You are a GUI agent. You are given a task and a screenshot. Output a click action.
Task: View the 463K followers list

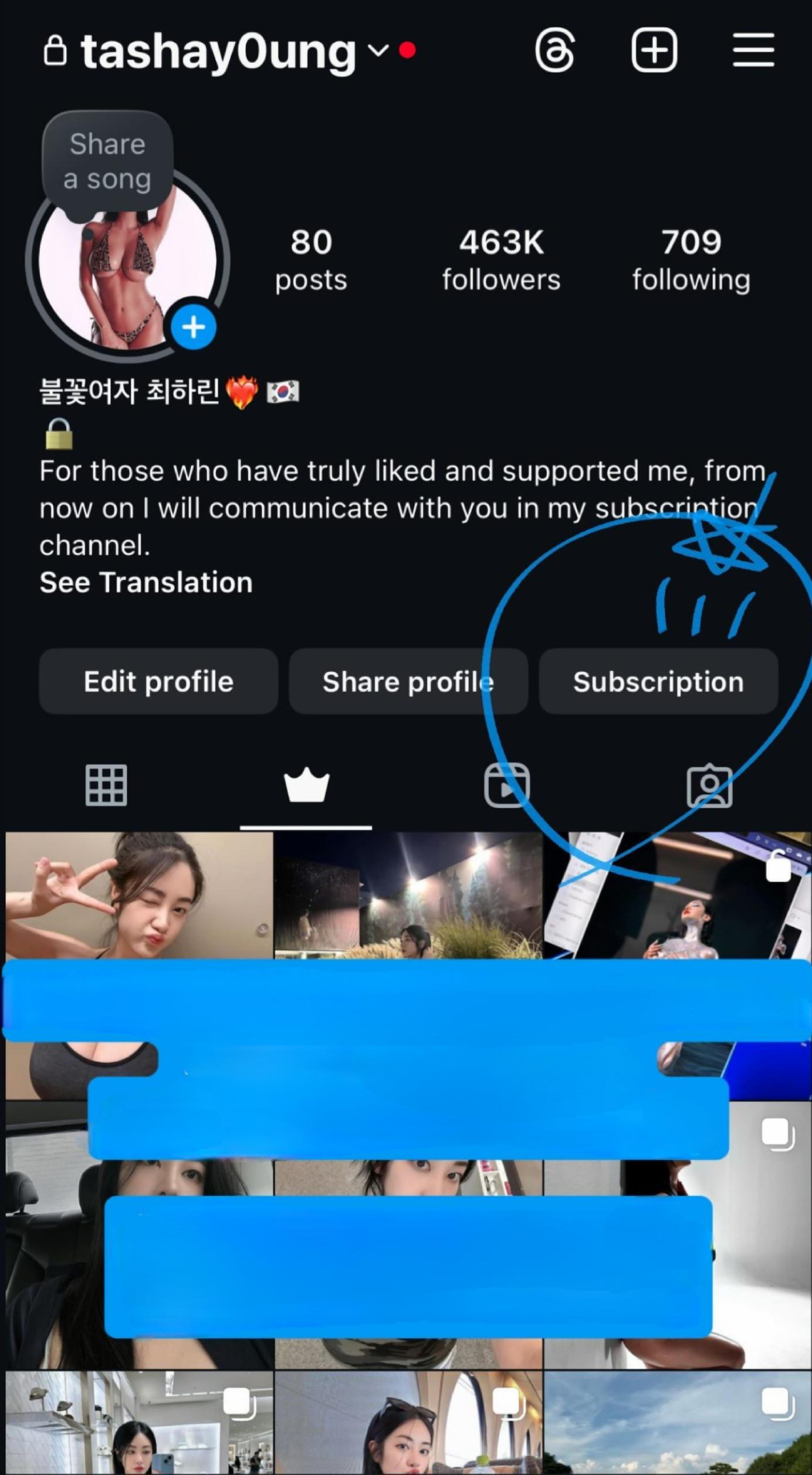(x=501, y=259)
